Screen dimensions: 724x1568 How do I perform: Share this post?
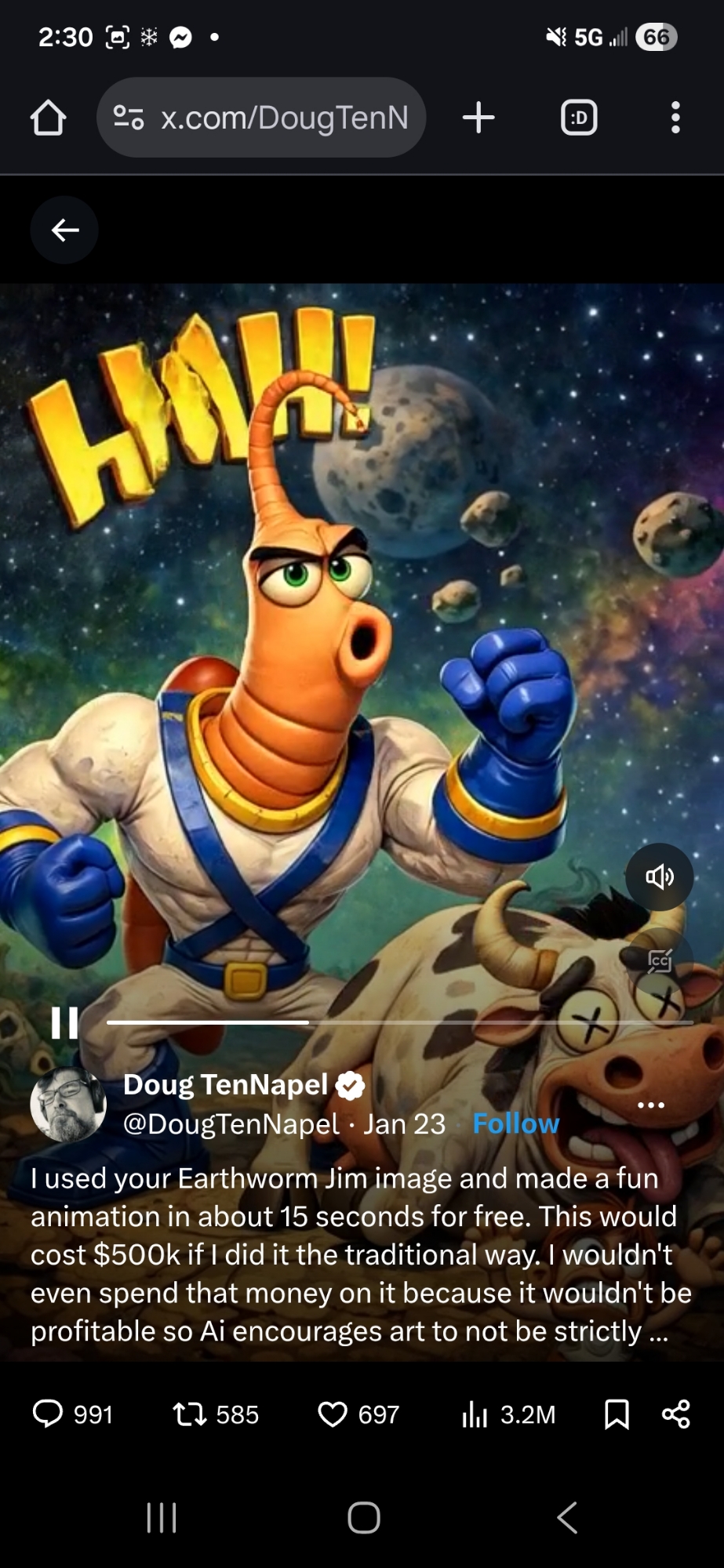tap(675, 1414)
